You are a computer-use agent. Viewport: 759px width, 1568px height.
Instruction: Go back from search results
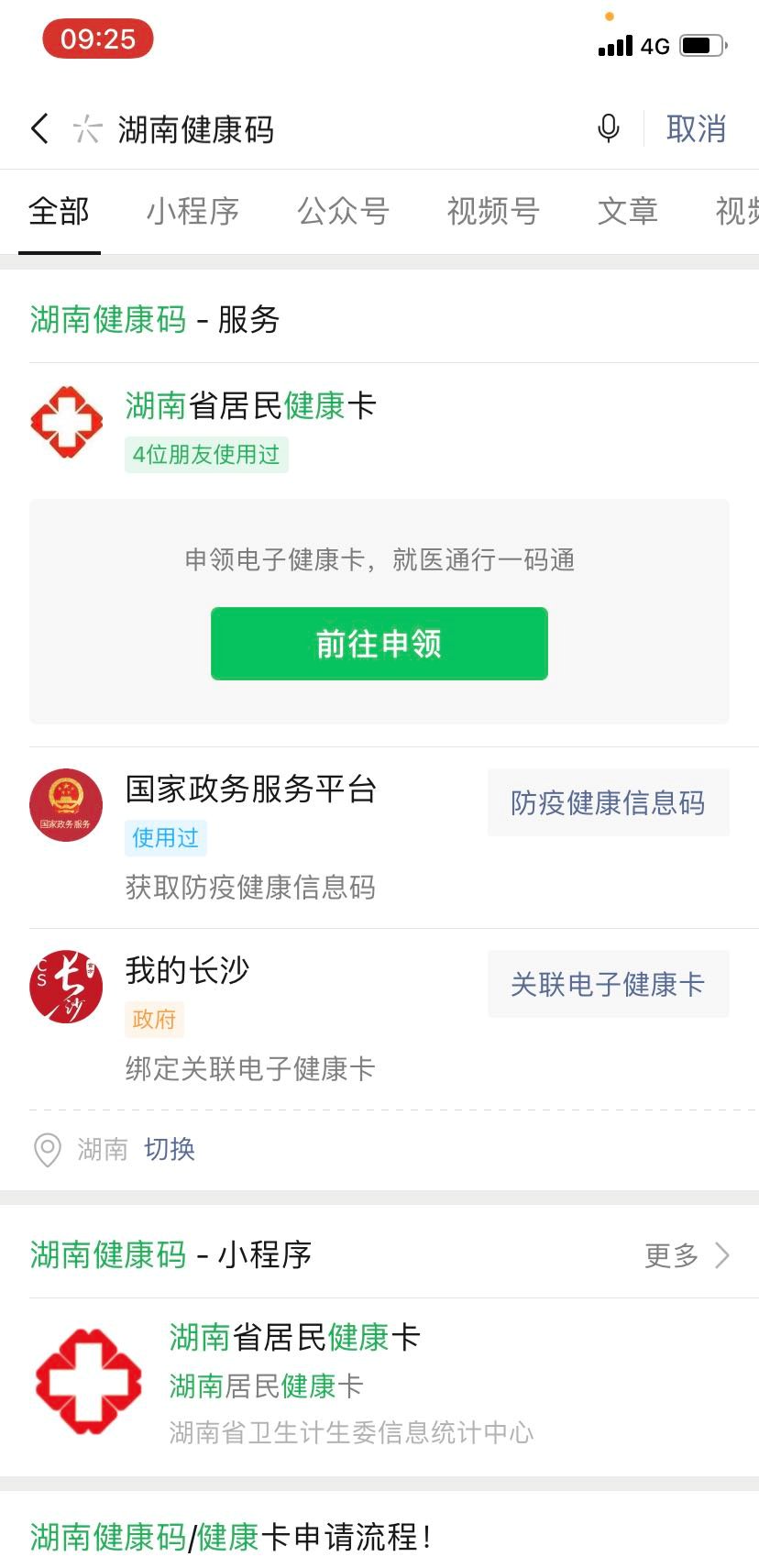point(39,129)
